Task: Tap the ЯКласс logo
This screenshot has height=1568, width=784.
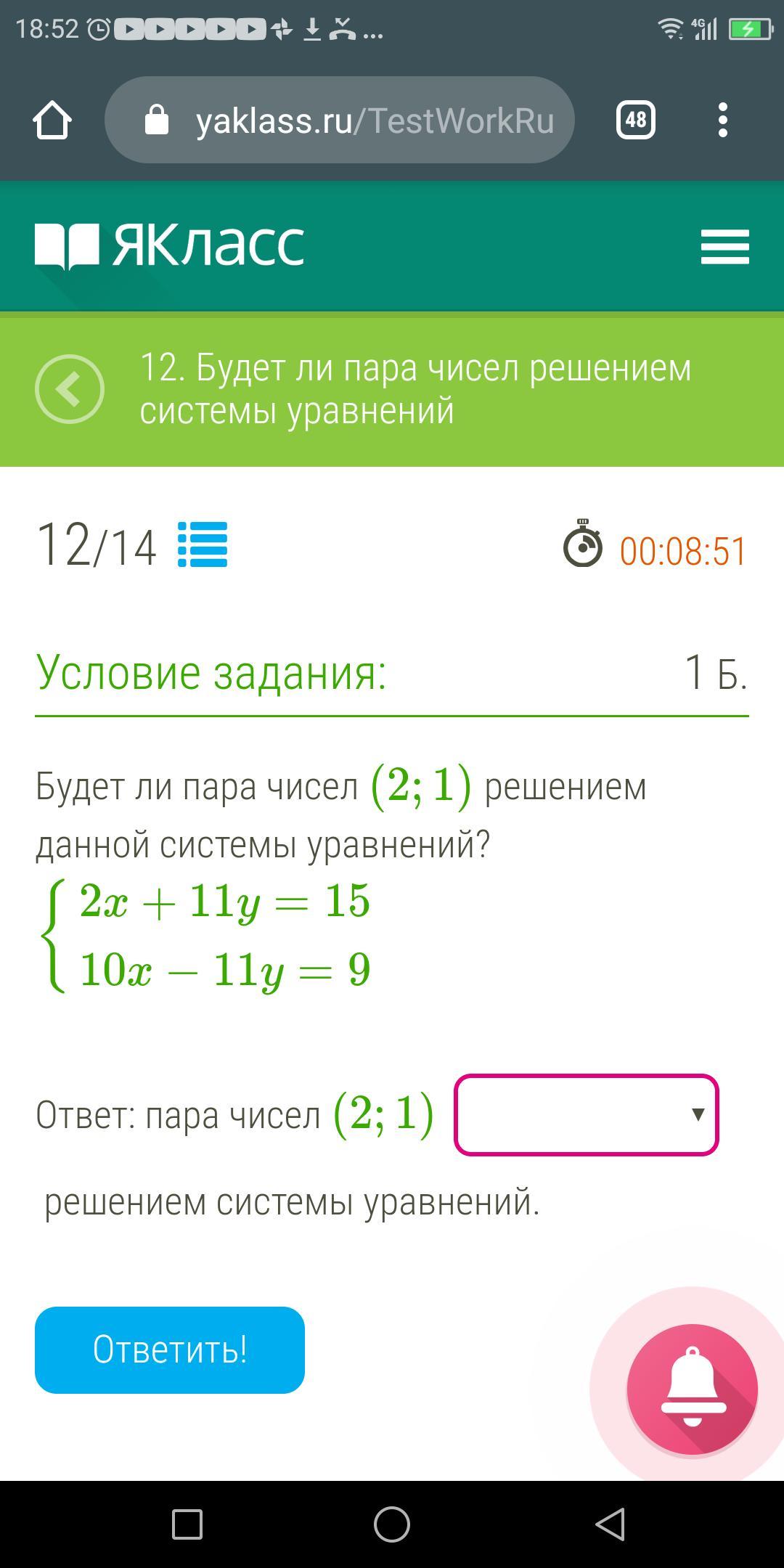Action: click(169, 245)
